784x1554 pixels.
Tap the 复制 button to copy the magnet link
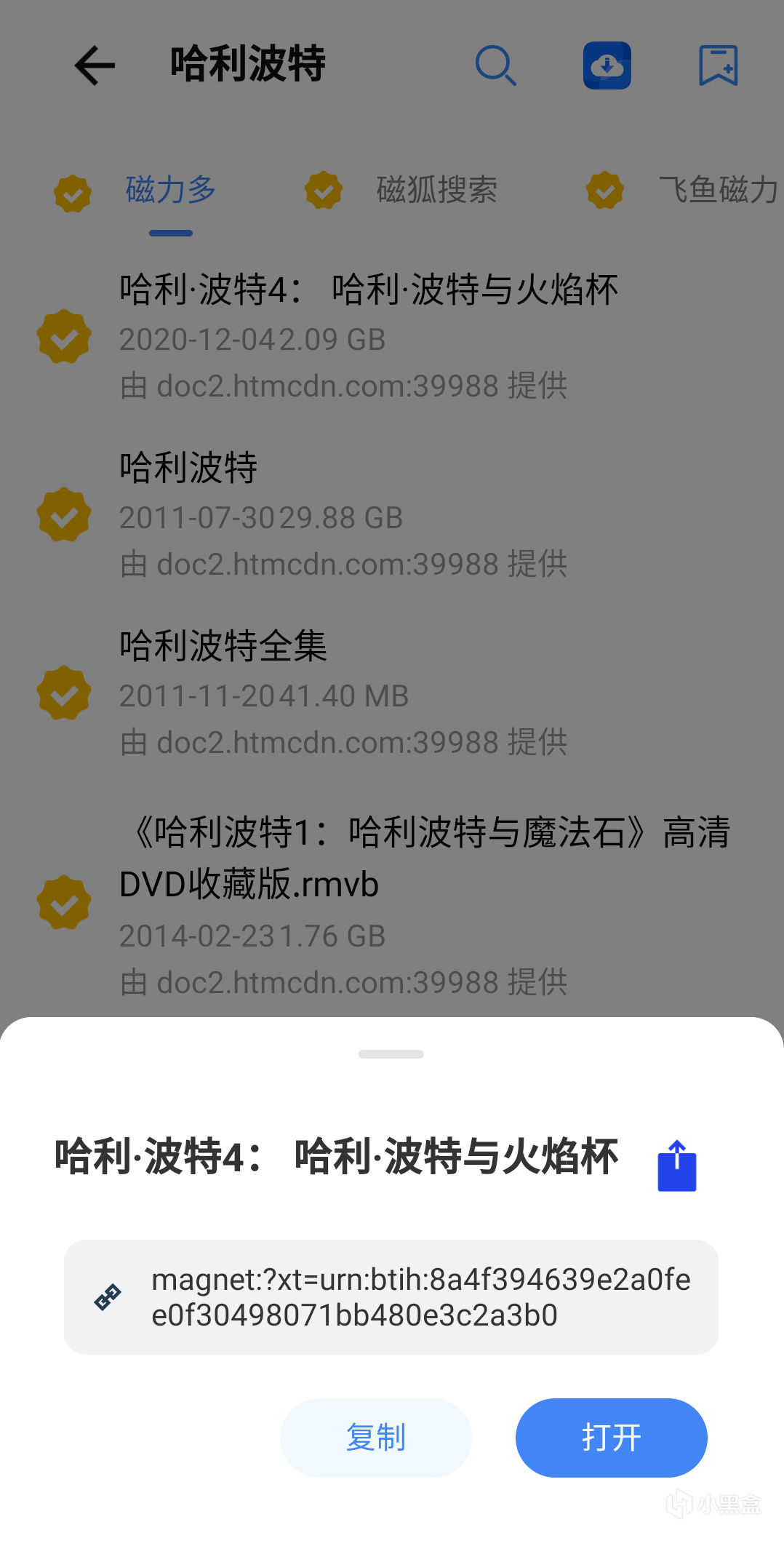coord(375,1438)
